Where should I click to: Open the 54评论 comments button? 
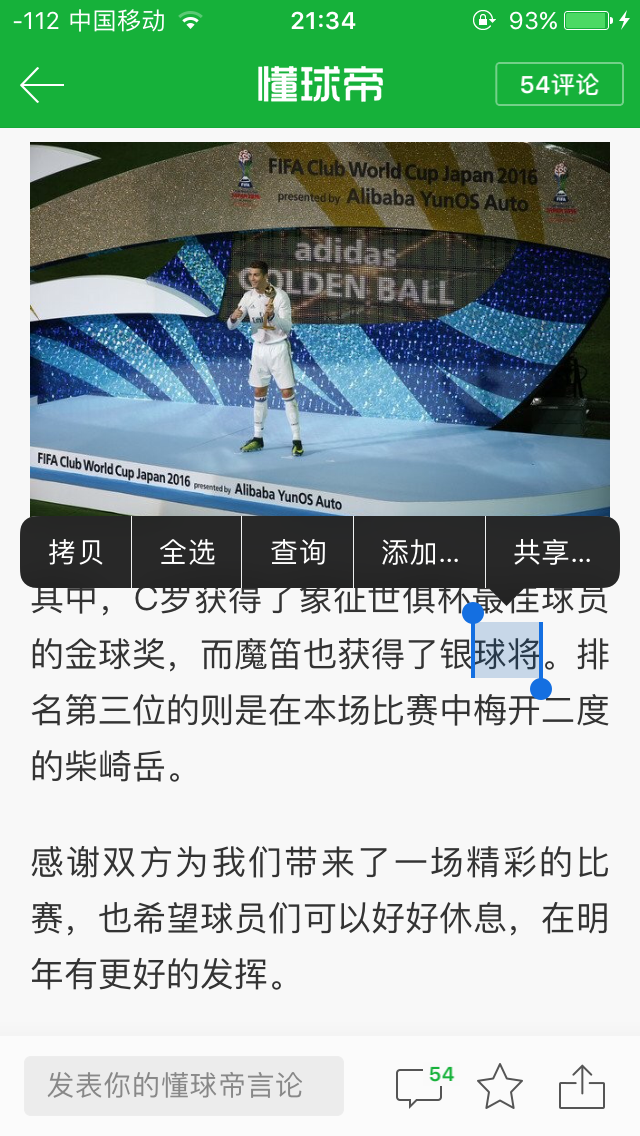(559, 85)
